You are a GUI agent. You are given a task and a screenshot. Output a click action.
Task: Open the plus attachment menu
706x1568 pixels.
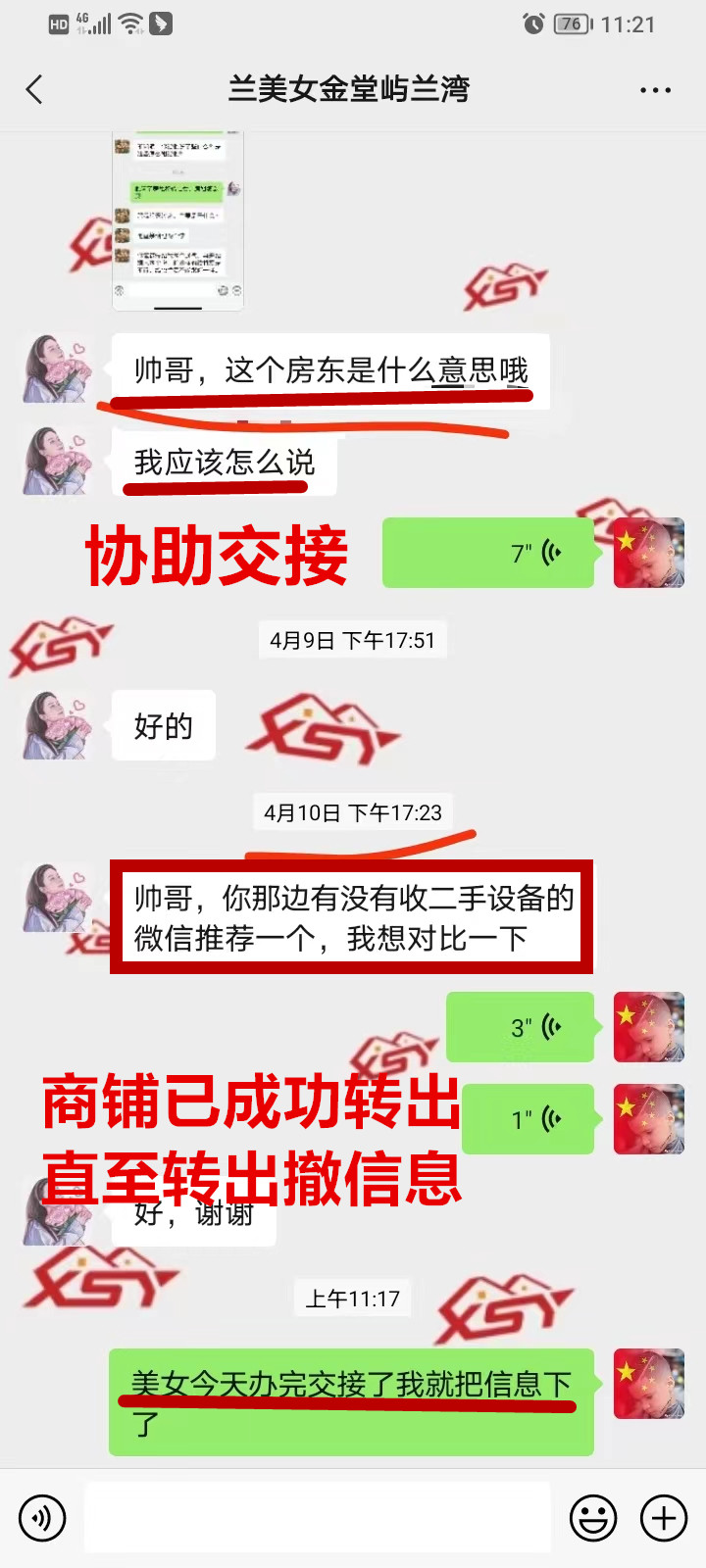pyautogui.click(x=664, y=1518)
